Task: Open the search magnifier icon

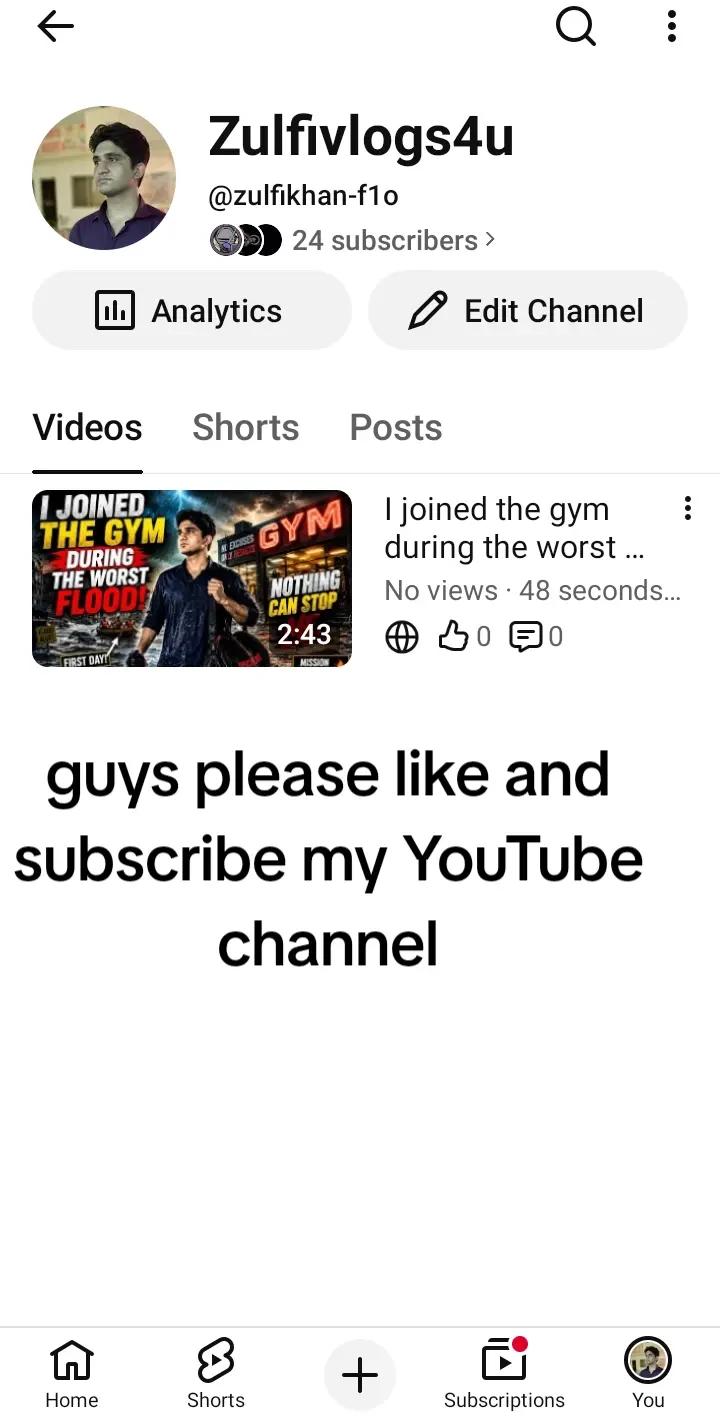Action: click(x=576, y=27)
